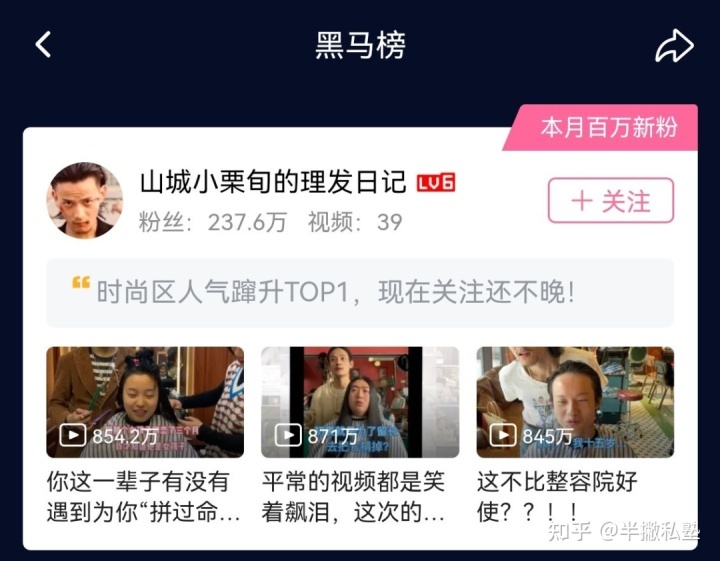Viewport: 720px width, 561px height.
Task: Play the video with 845万 views
Action: [575, 402]
